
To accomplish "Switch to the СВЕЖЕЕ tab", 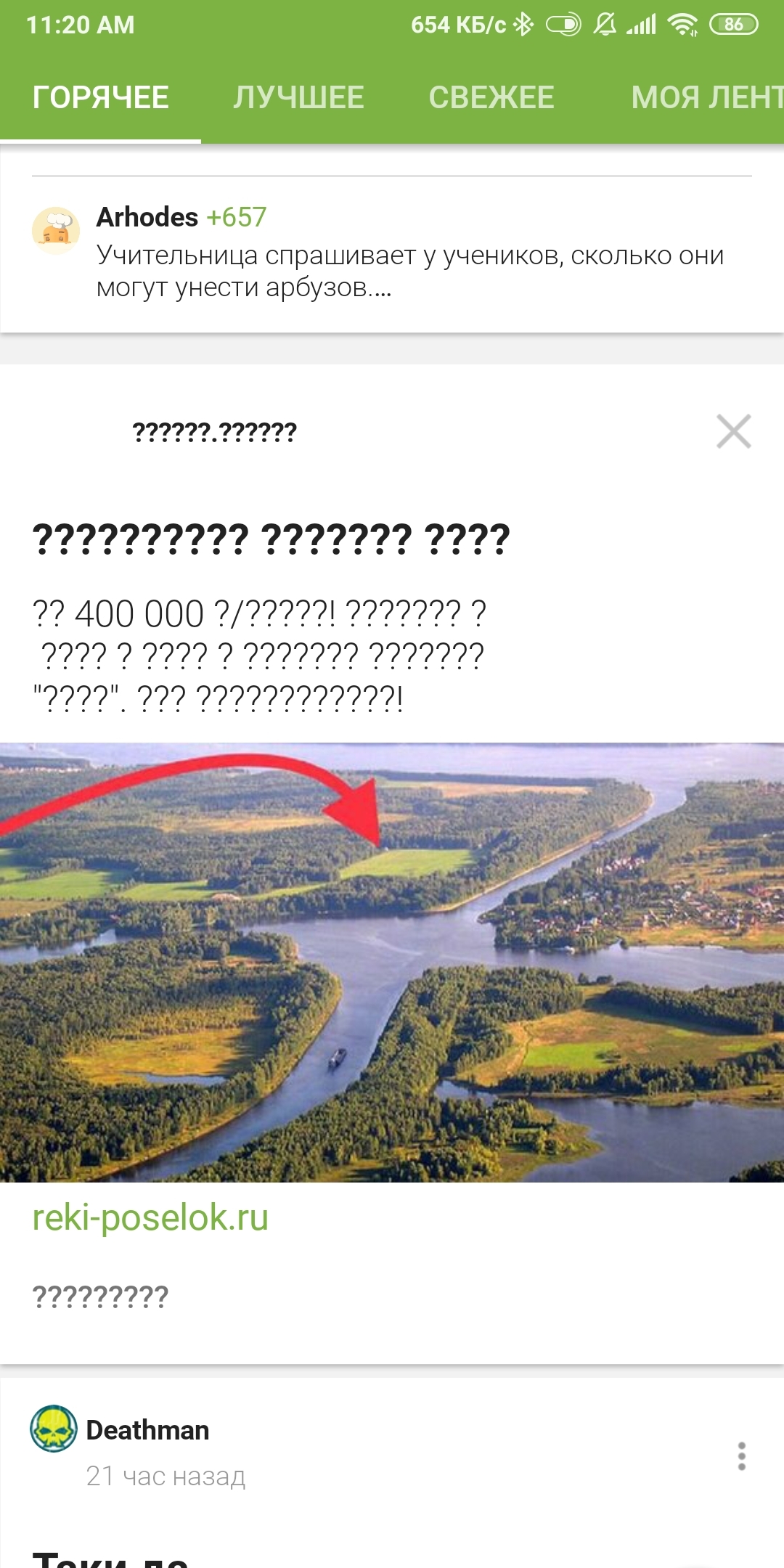I will click(491, 98).
